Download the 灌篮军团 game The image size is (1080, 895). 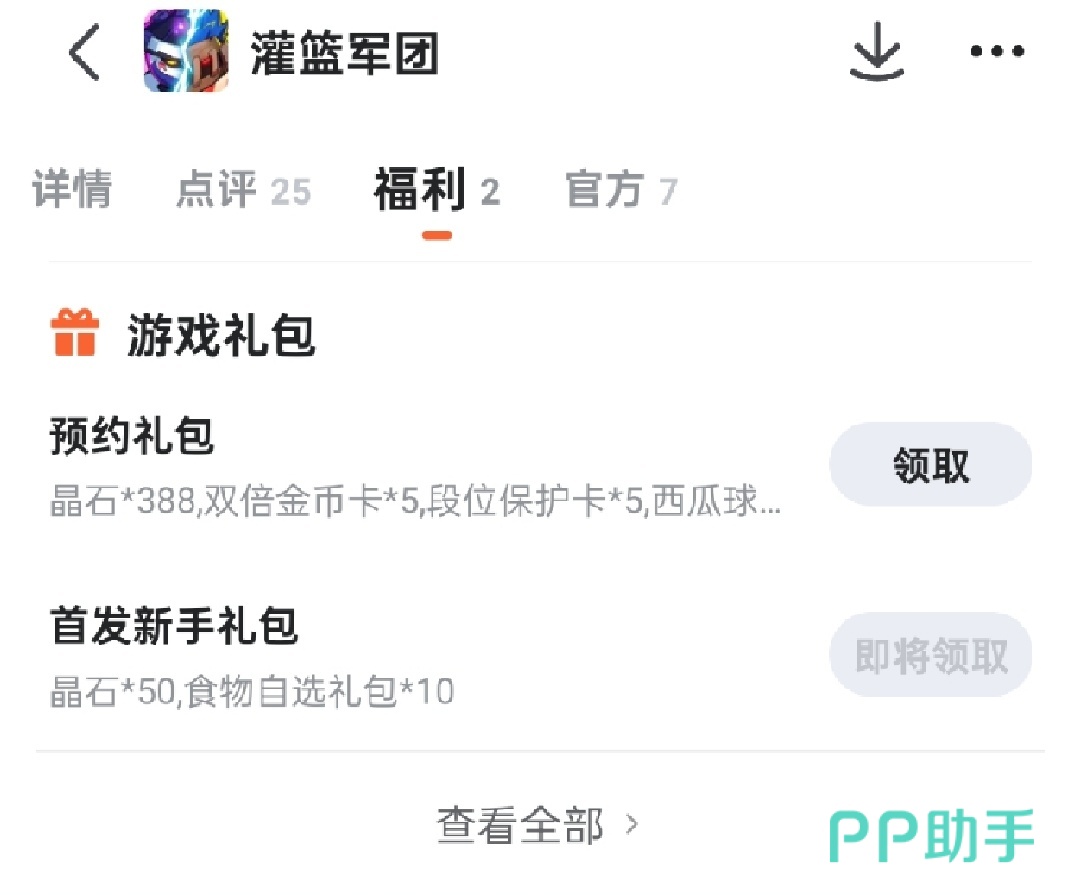point(877,52)
